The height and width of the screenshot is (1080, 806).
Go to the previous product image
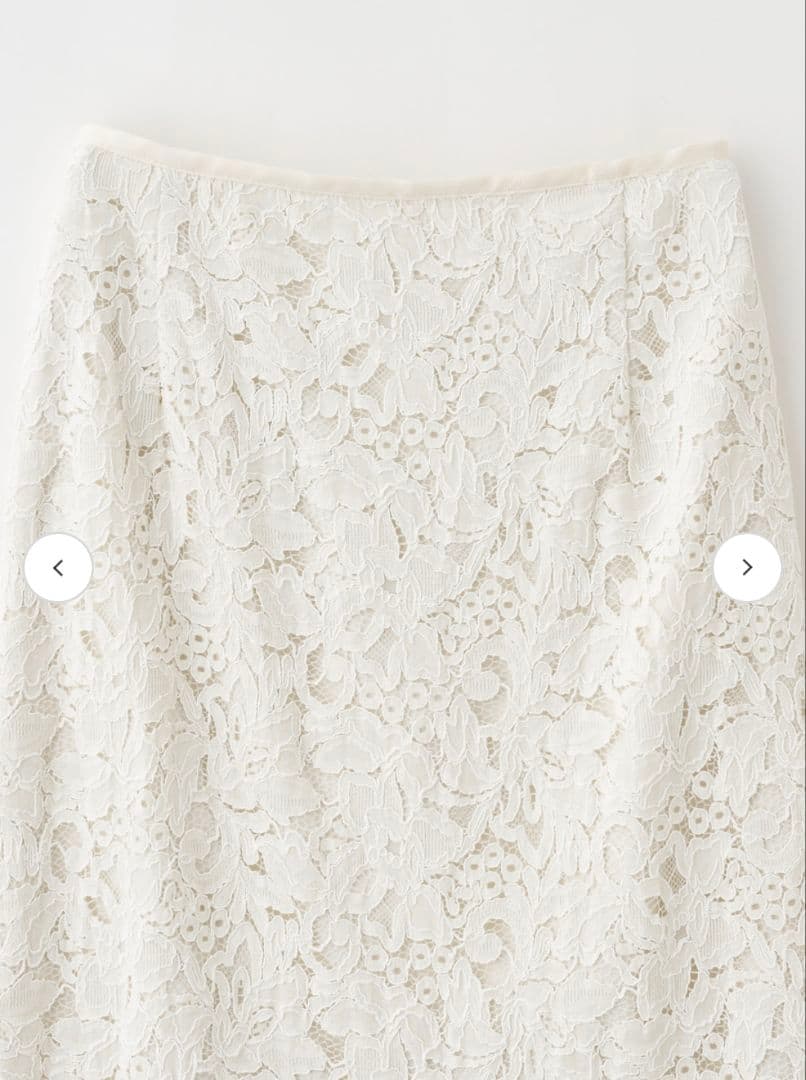(x=58, y=568)
